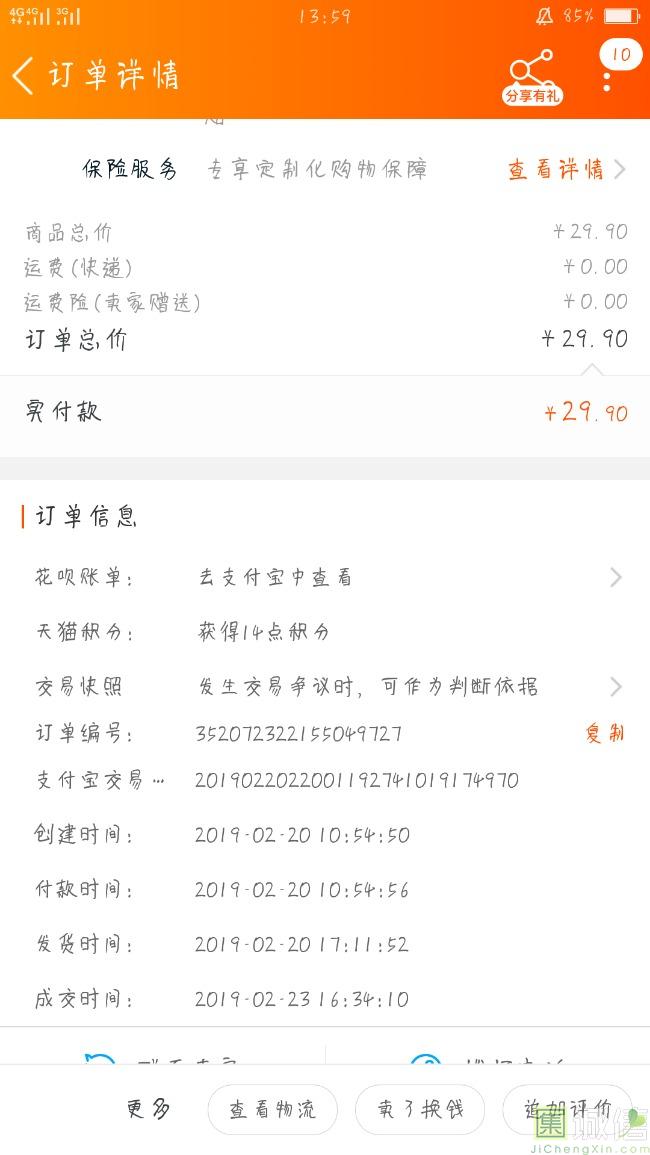Select the 卖了换钱 button
Screen dimensions: 650x1155
tap(420, 1109)
